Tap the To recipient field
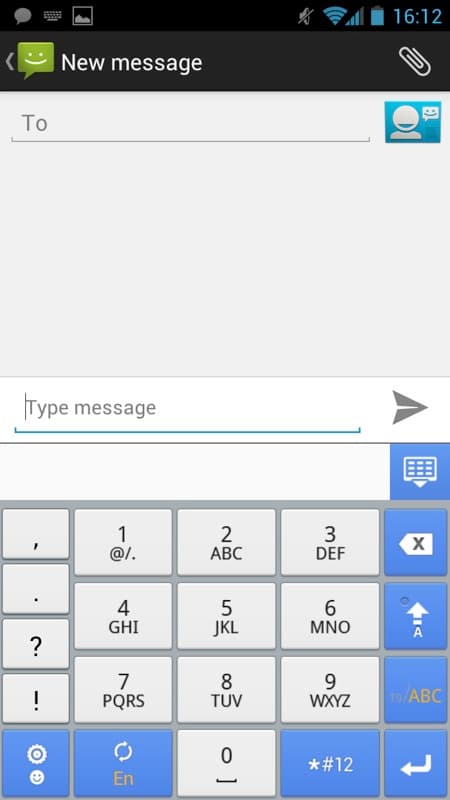Image resolution: width=450 pixels, height=800 pixels. (190, 123)
